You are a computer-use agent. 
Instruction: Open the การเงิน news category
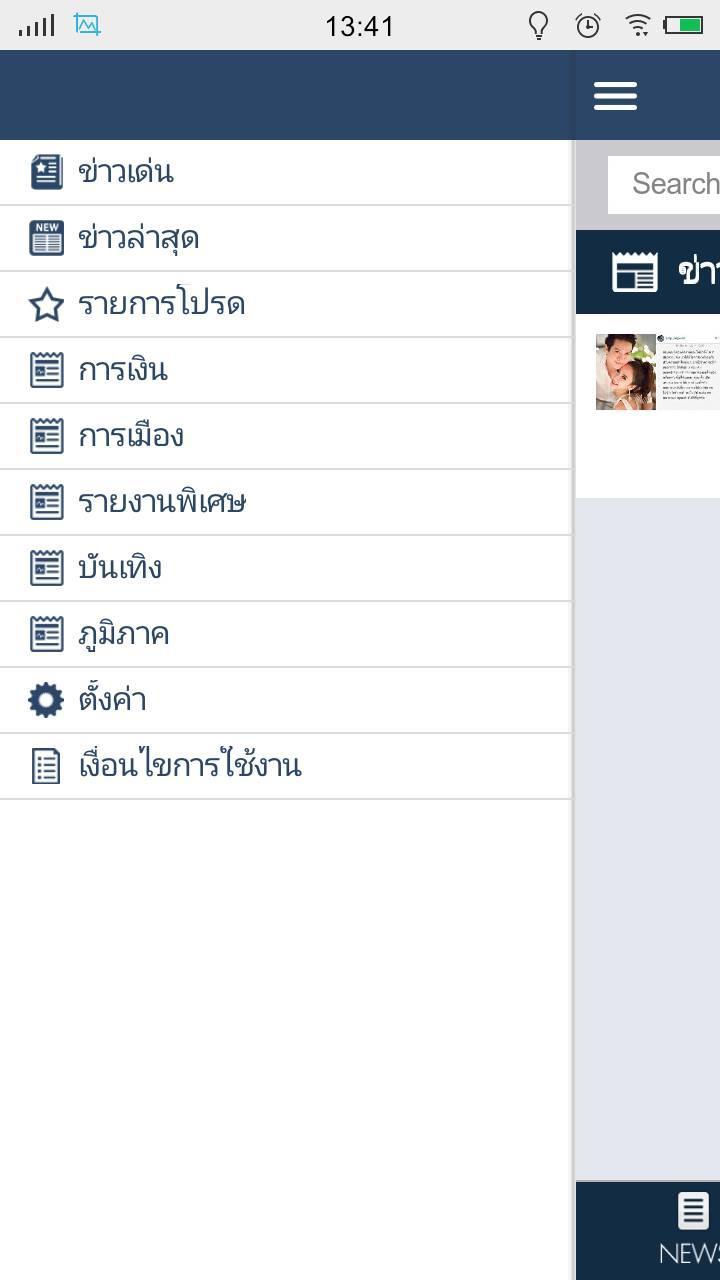click(122, 370)
